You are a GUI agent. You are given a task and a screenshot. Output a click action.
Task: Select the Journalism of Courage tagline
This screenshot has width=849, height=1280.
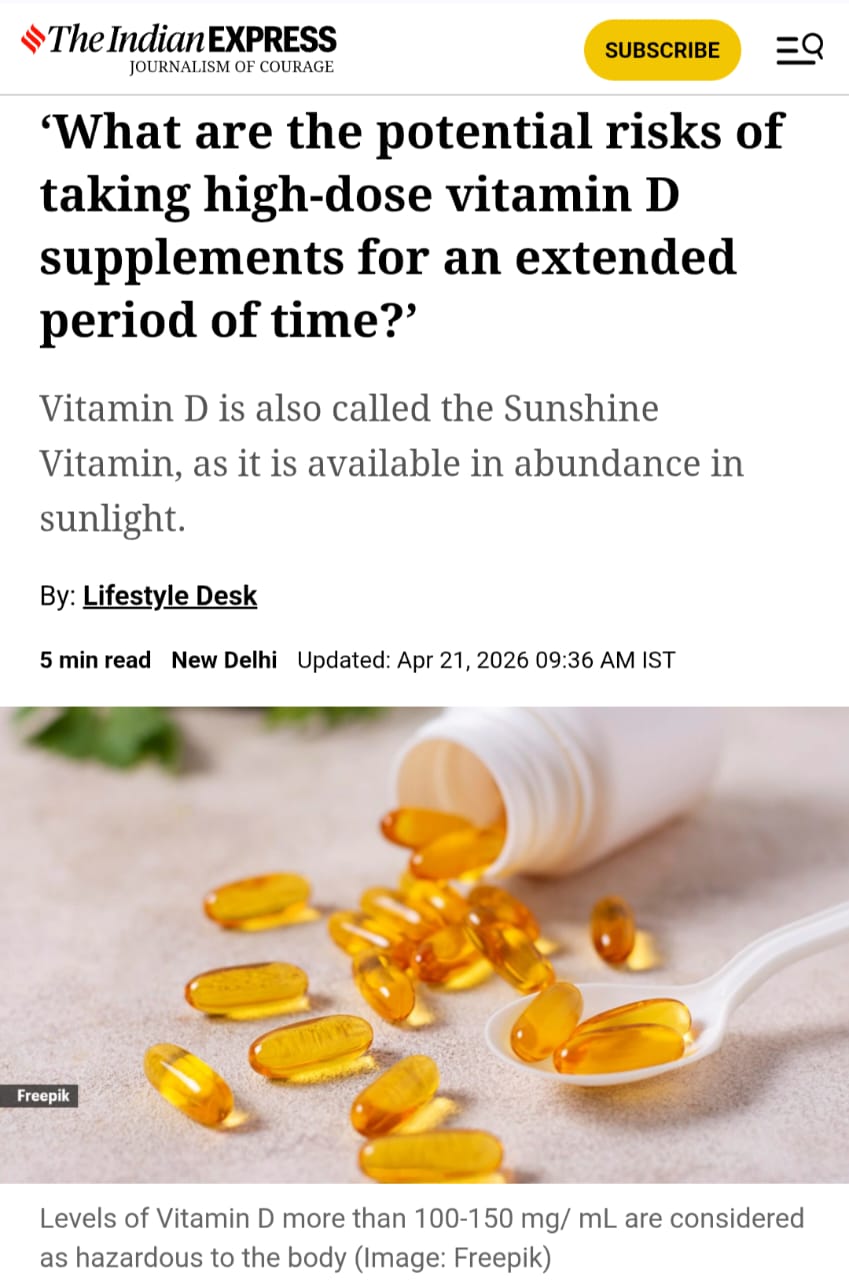pyautogui.click(x=230, y=68)
